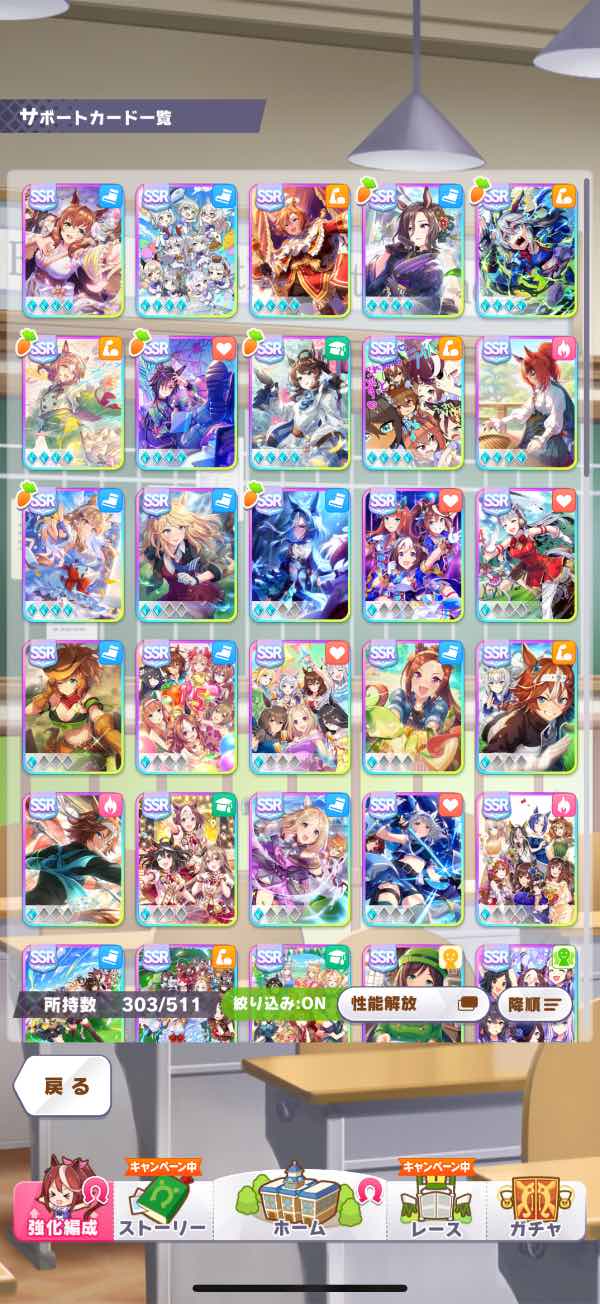Change the 性能解放 sort criterion
The height and width of the screenshot is (1304, 600).
tap(414, 1003)
